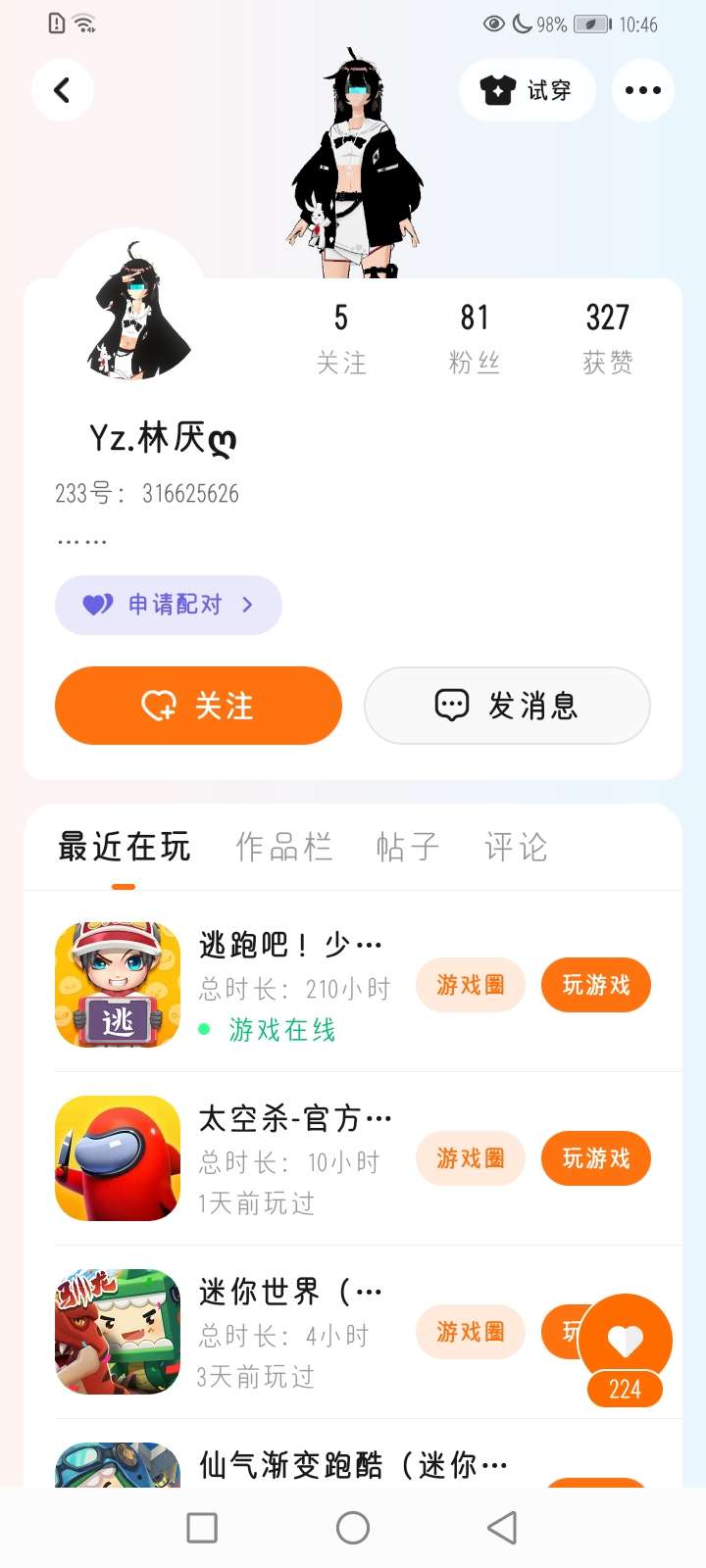The height and width of the screenshot is (1568, 706).
Task: Tap the 试穿 outfit try-on button
Action: coord(528,90)
